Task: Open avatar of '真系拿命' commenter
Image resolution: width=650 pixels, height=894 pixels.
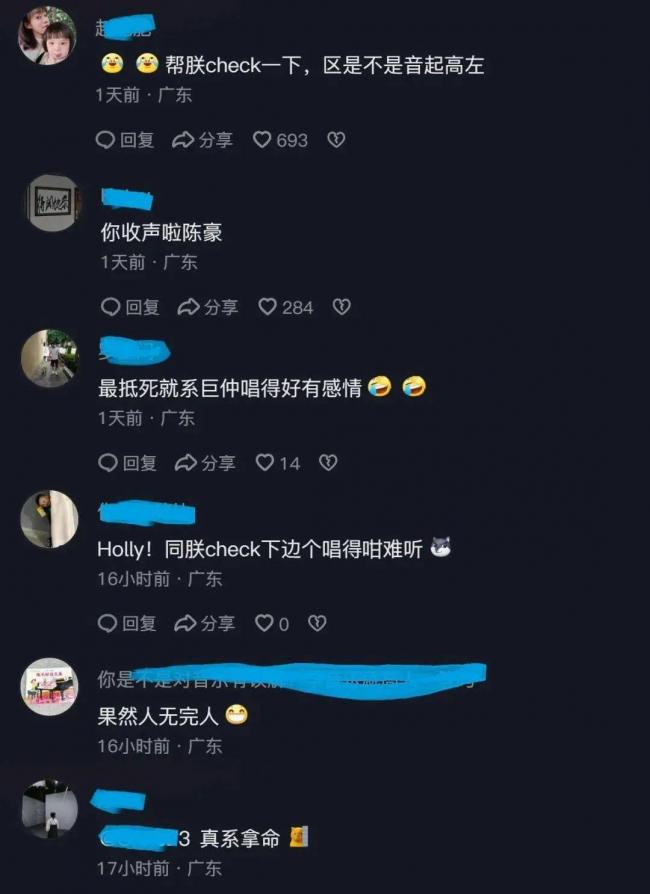Action: (x=49, y=809)
